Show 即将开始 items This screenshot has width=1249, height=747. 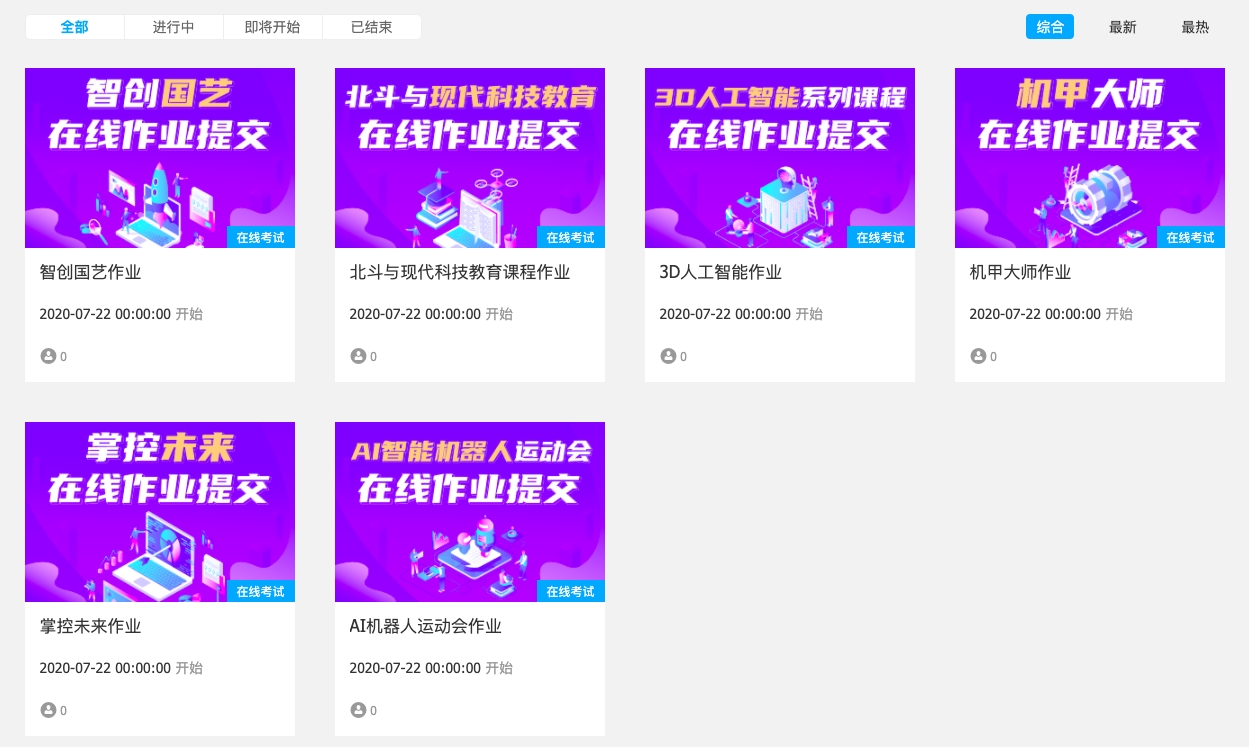(x=272, y=27)
